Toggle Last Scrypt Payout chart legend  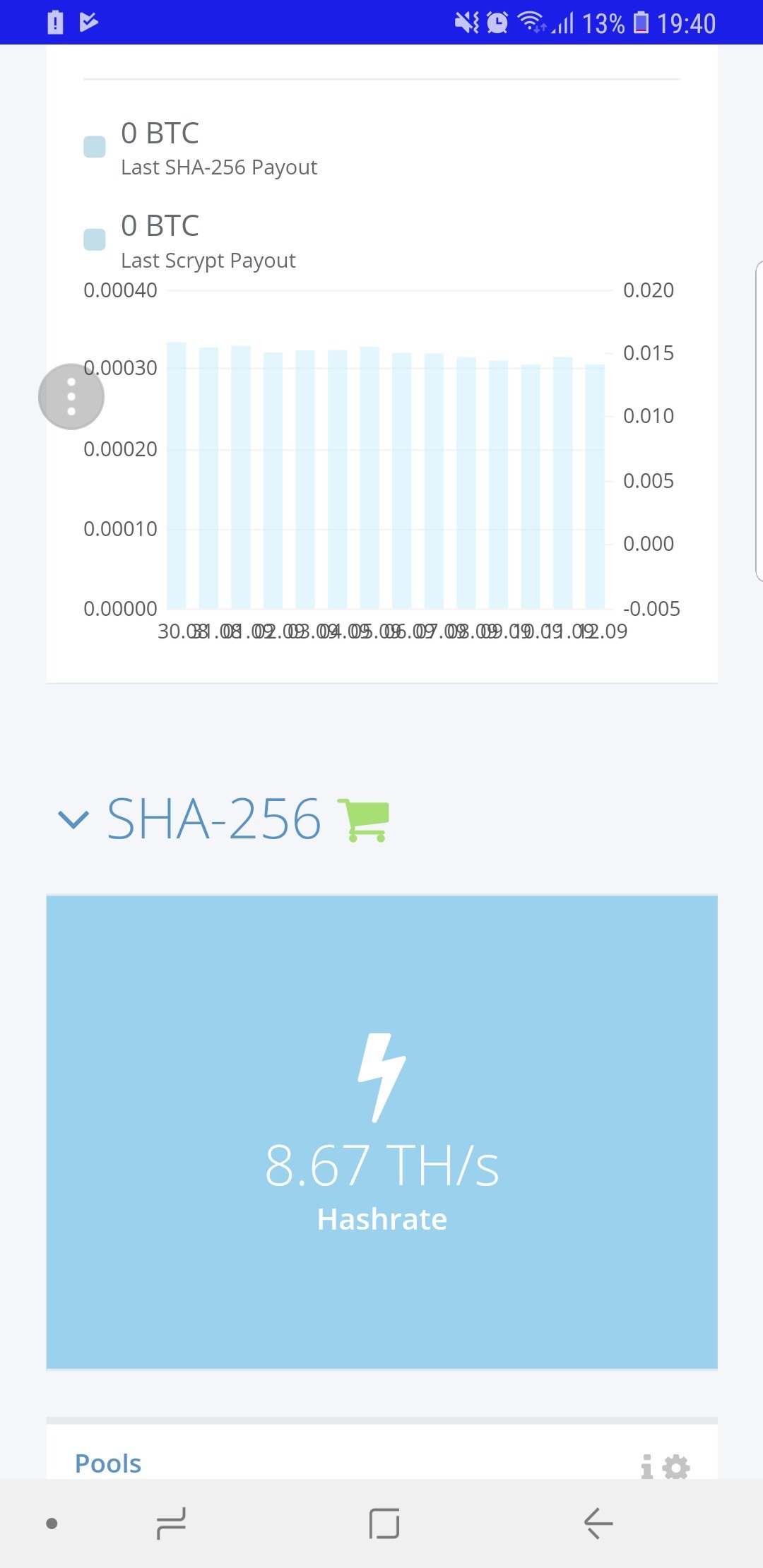95,239
